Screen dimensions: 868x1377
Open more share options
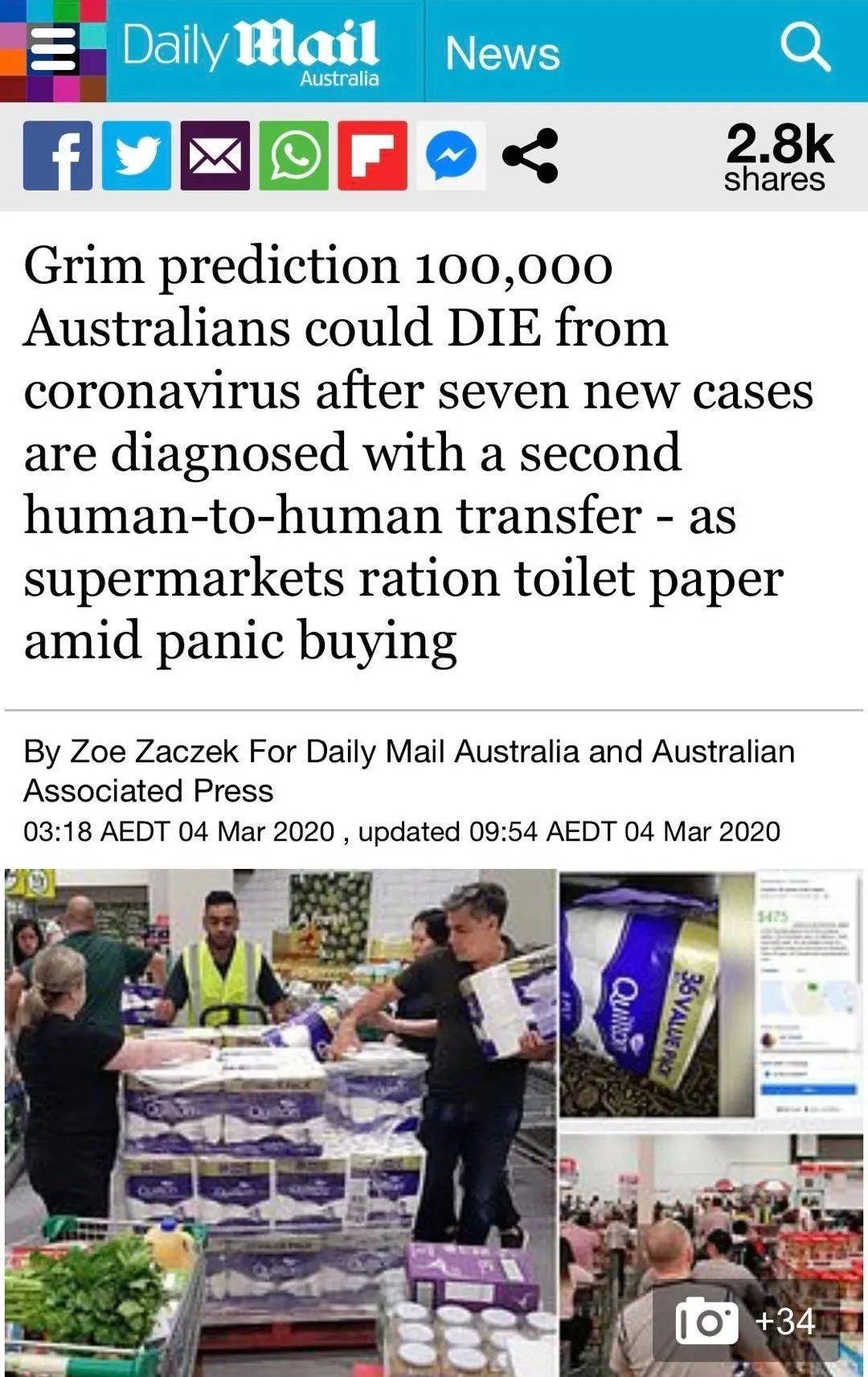click(x=530, y=156)
